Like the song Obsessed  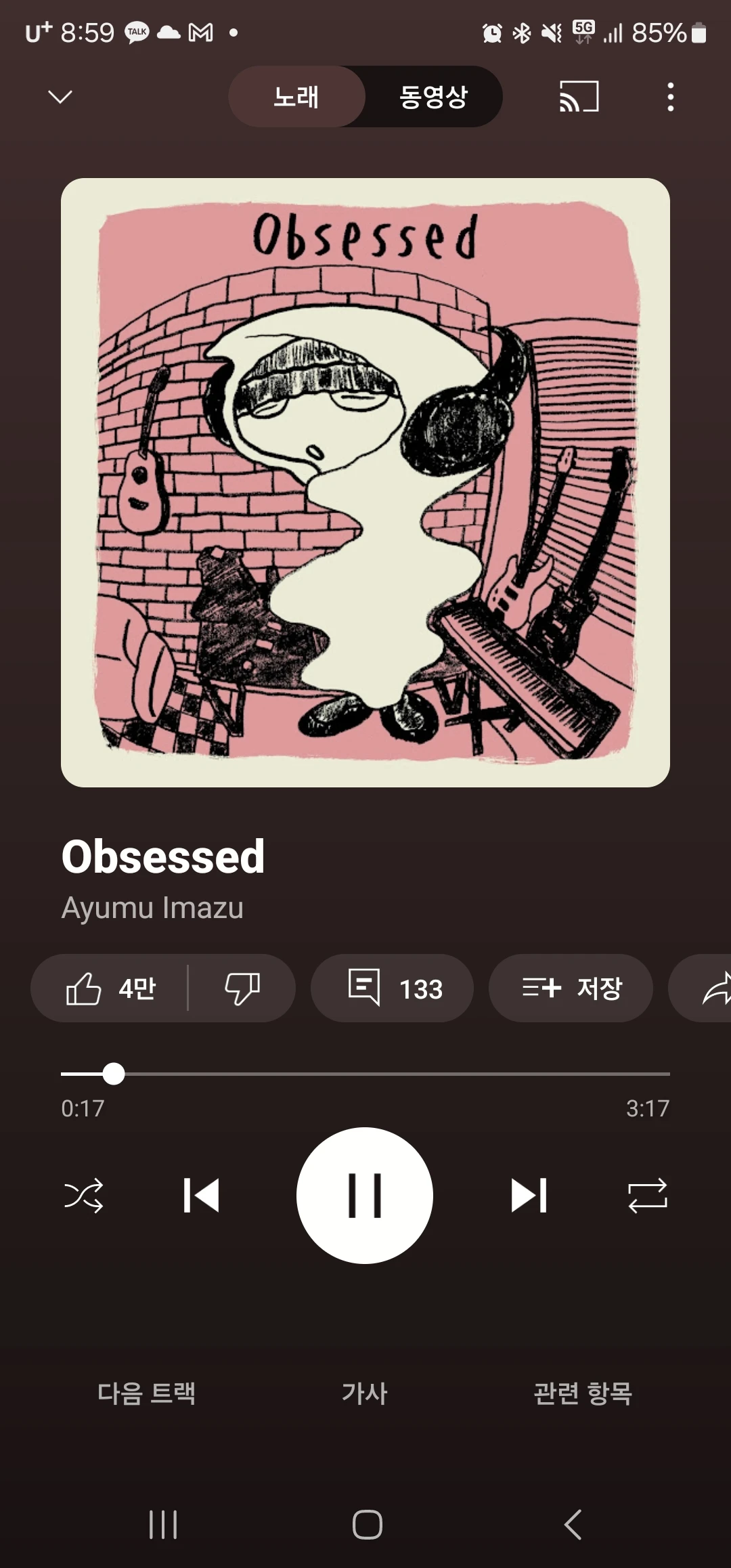pyautogui.click(x=110, y=988)
